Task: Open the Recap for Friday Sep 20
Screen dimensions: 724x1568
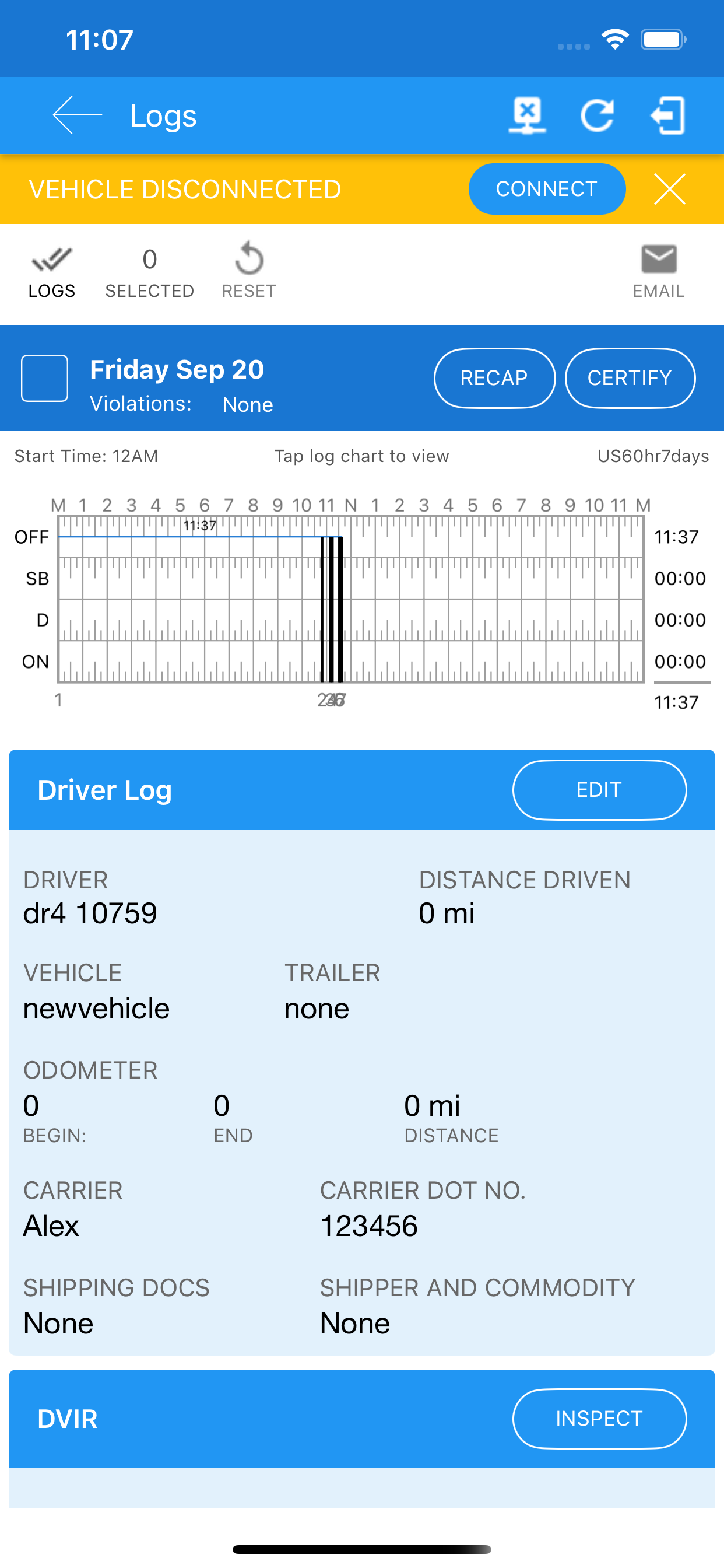Action: pos(494,378)
